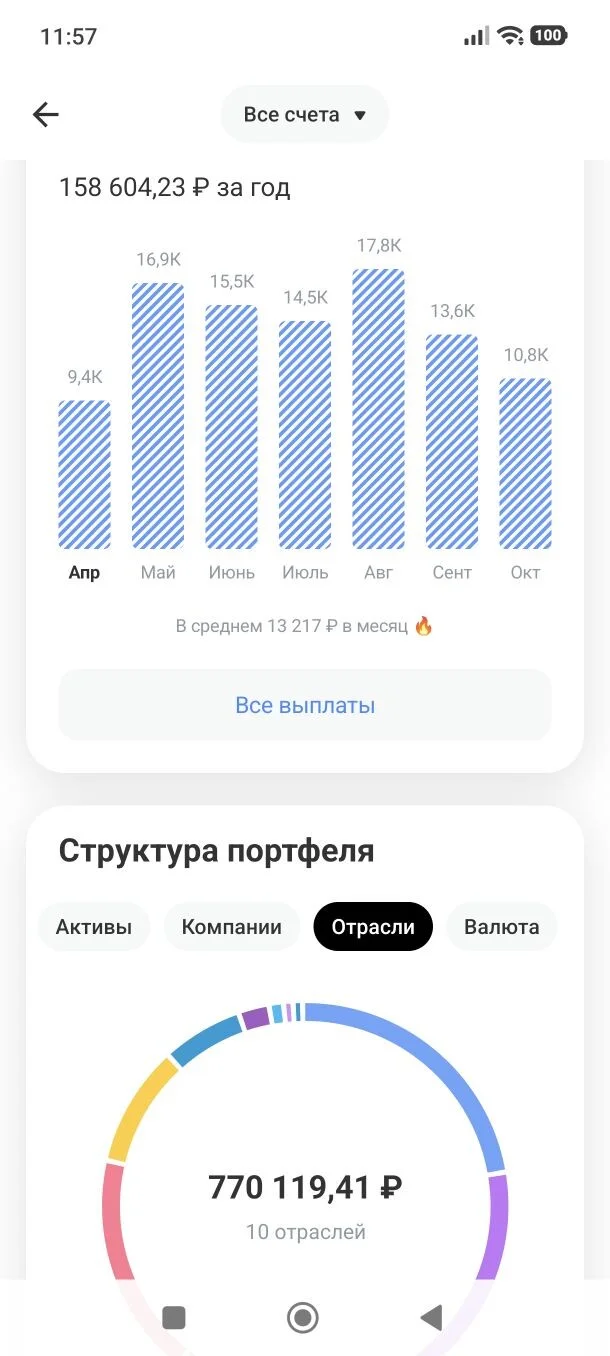The image size is (610, 1356).
Task: Select the Окт bar in chart
Action: (x=526, y=464)
